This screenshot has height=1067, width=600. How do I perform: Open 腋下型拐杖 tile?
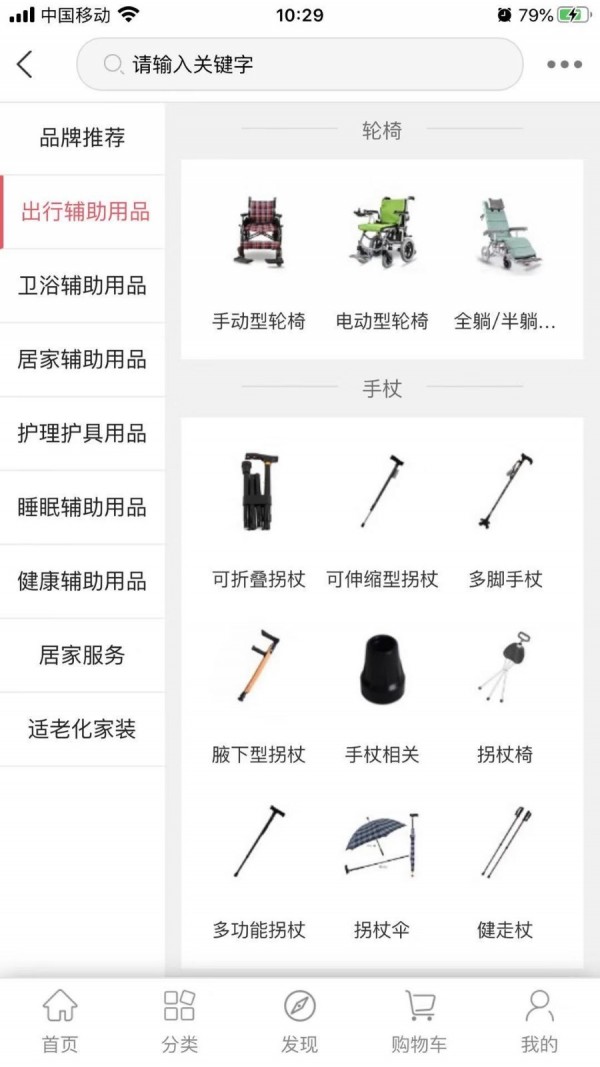(x=259, y=692)
